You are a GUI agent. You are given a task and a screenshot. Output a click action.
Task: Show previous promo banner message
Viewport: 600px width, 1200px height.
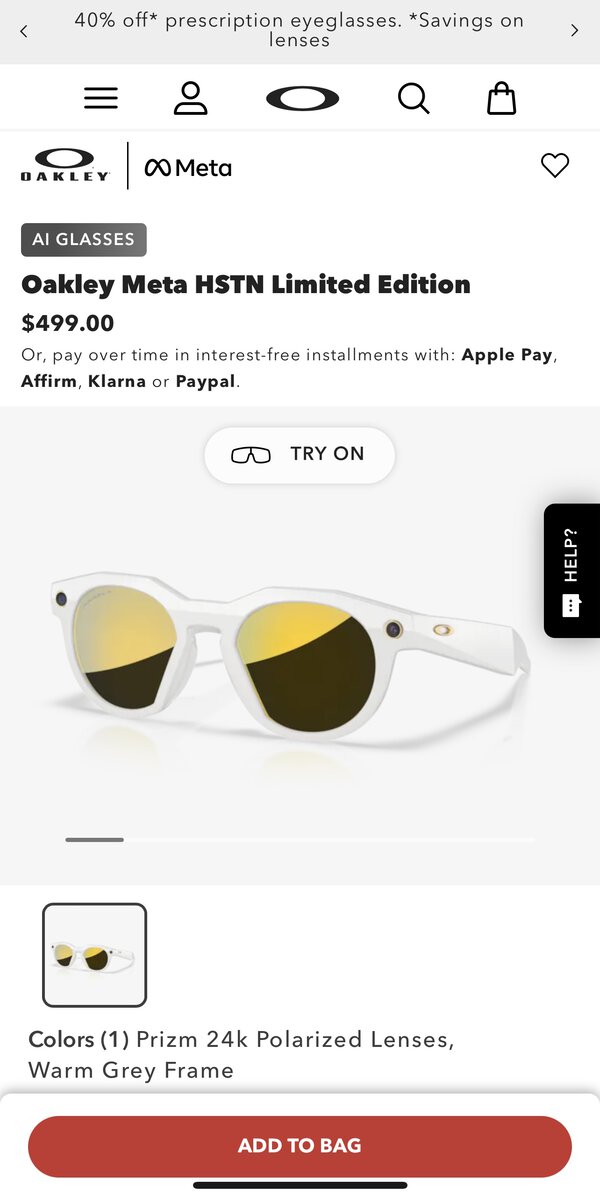[24, 31]
